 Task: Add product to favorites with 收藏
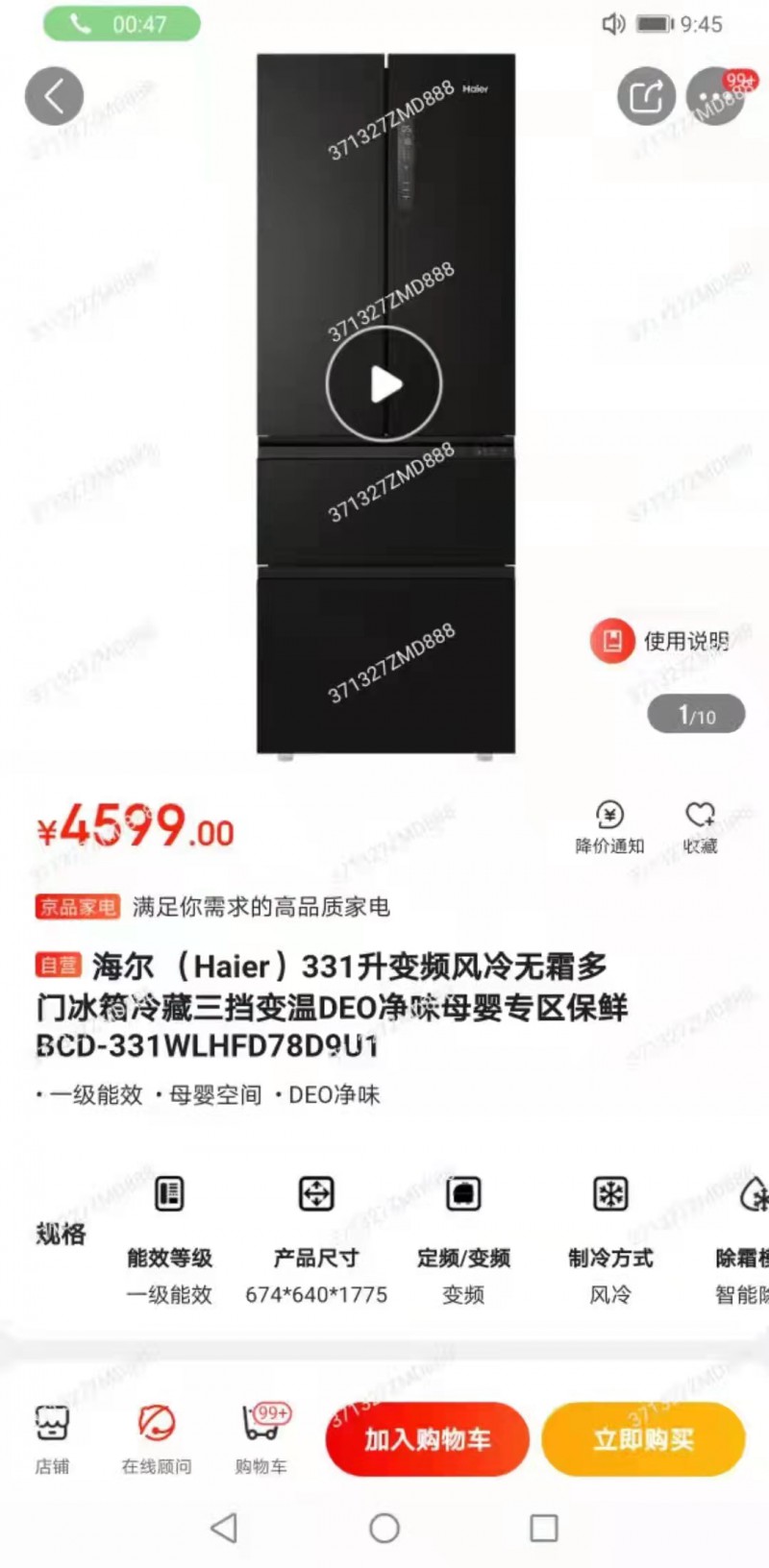700,827
